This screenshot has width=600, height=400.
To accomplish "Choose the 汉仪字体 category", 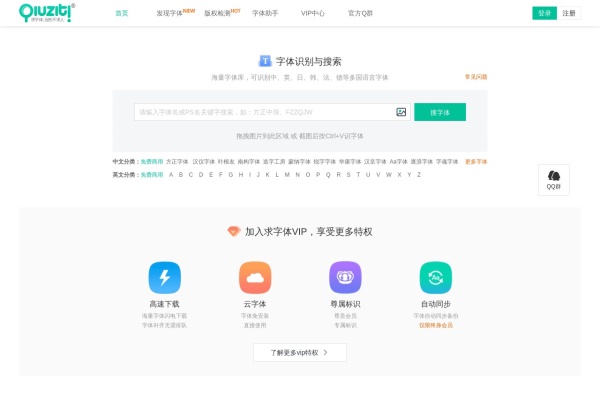I will point(203,161).
